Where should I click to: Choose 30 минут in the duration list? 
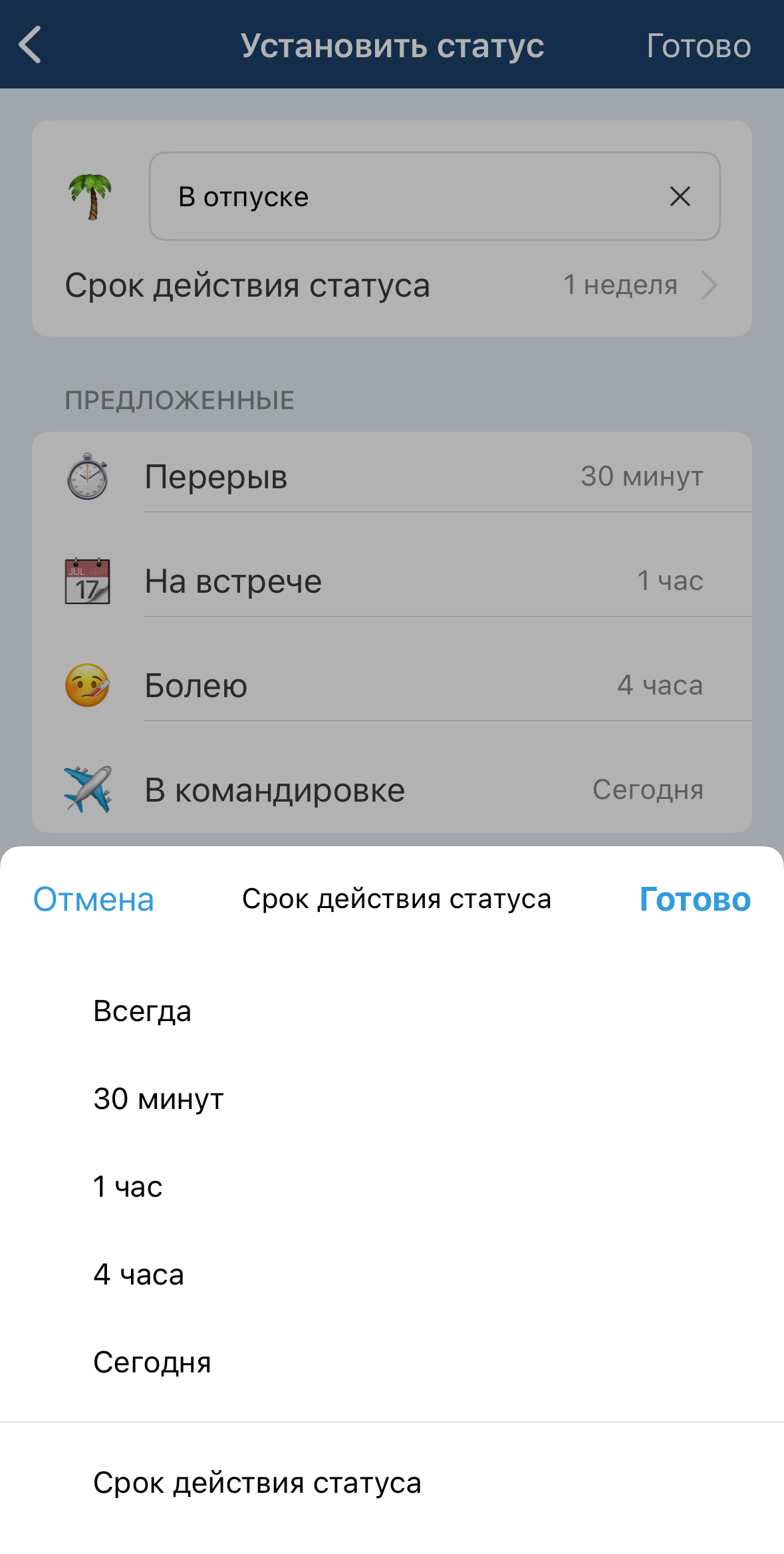(x=158, y=1099)
